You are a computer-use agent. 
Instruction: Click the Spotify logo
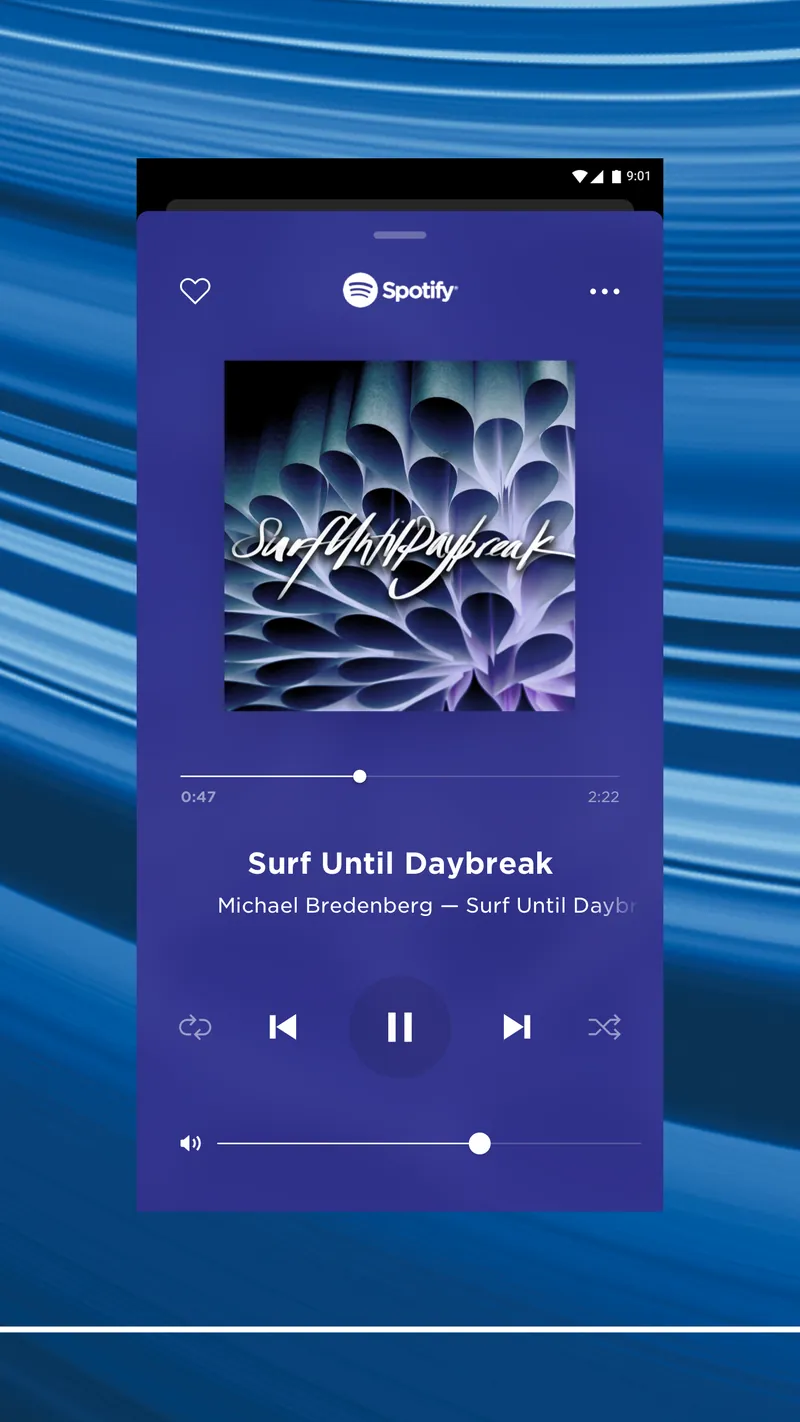tap(399, 291)
